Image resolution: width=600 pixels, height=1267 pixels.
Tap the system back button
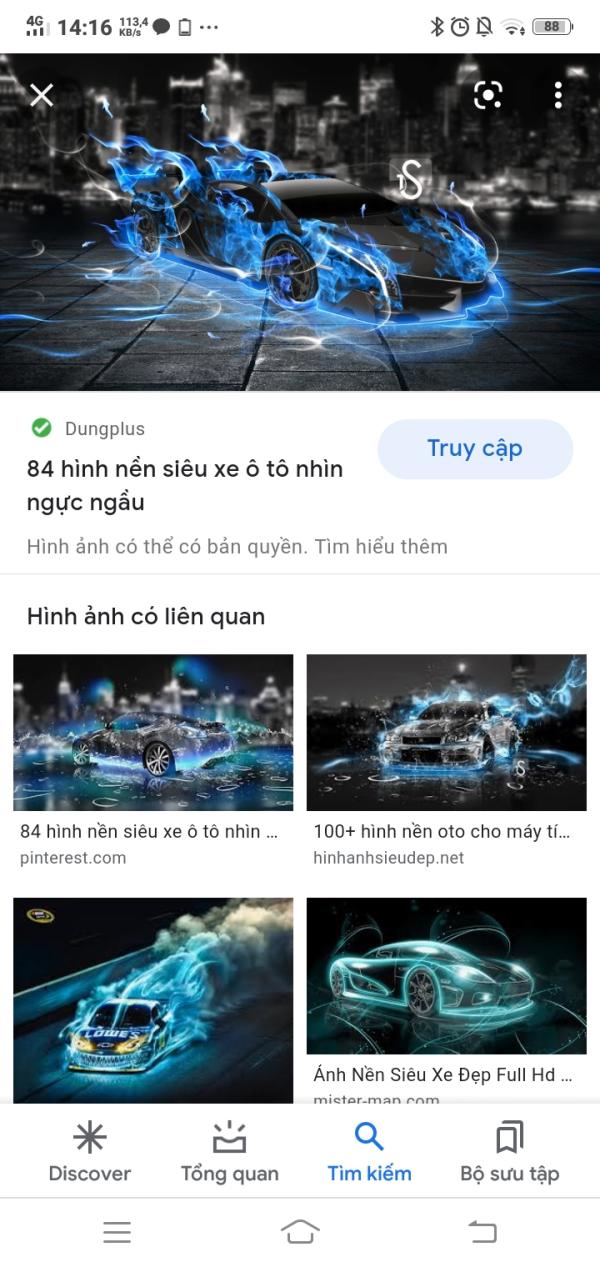point(482,1232)
